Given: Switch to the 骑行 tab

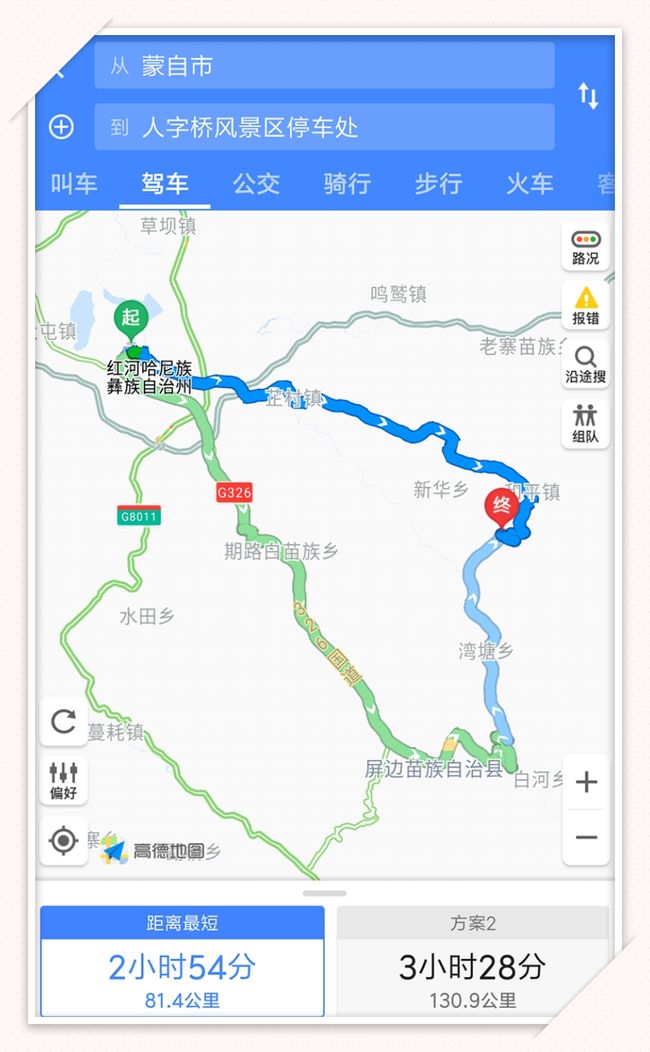Looking at the screenshot, I should click(x=347, y=183).
